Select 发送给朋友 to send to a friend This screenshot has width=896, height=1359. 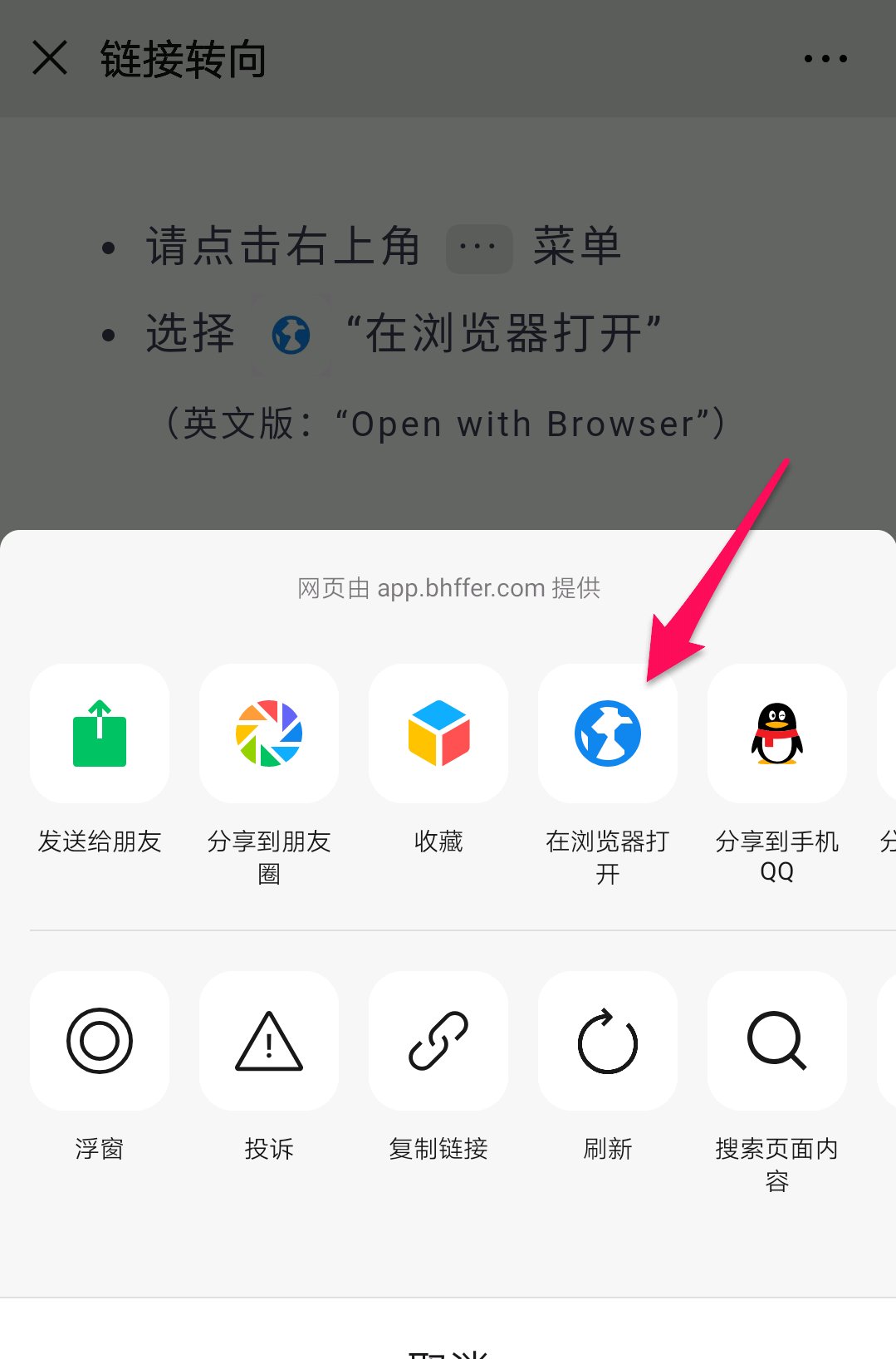100,733
